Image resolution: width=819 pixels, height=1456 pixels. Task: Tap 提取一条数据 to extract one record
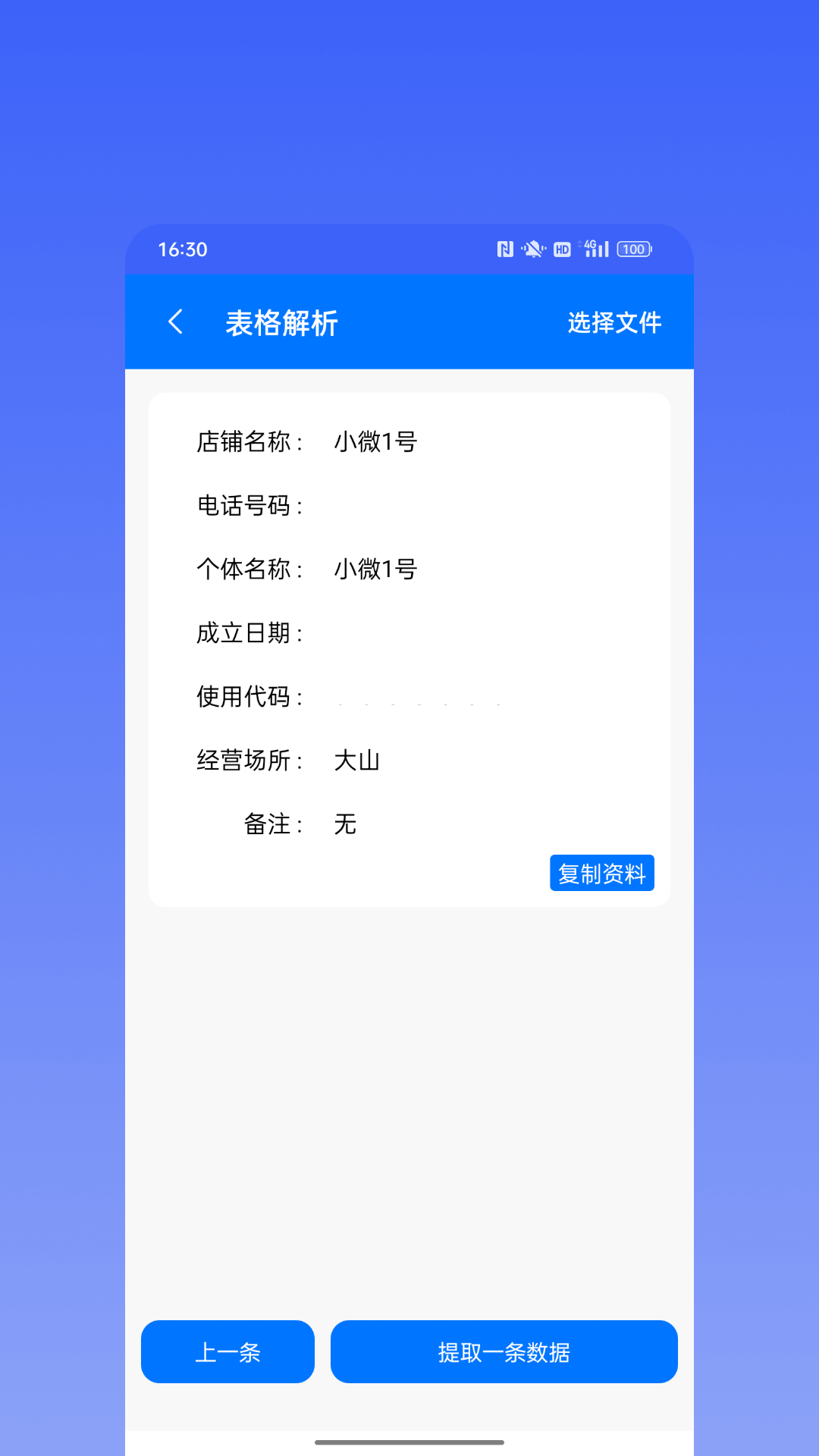(504, 1351)
